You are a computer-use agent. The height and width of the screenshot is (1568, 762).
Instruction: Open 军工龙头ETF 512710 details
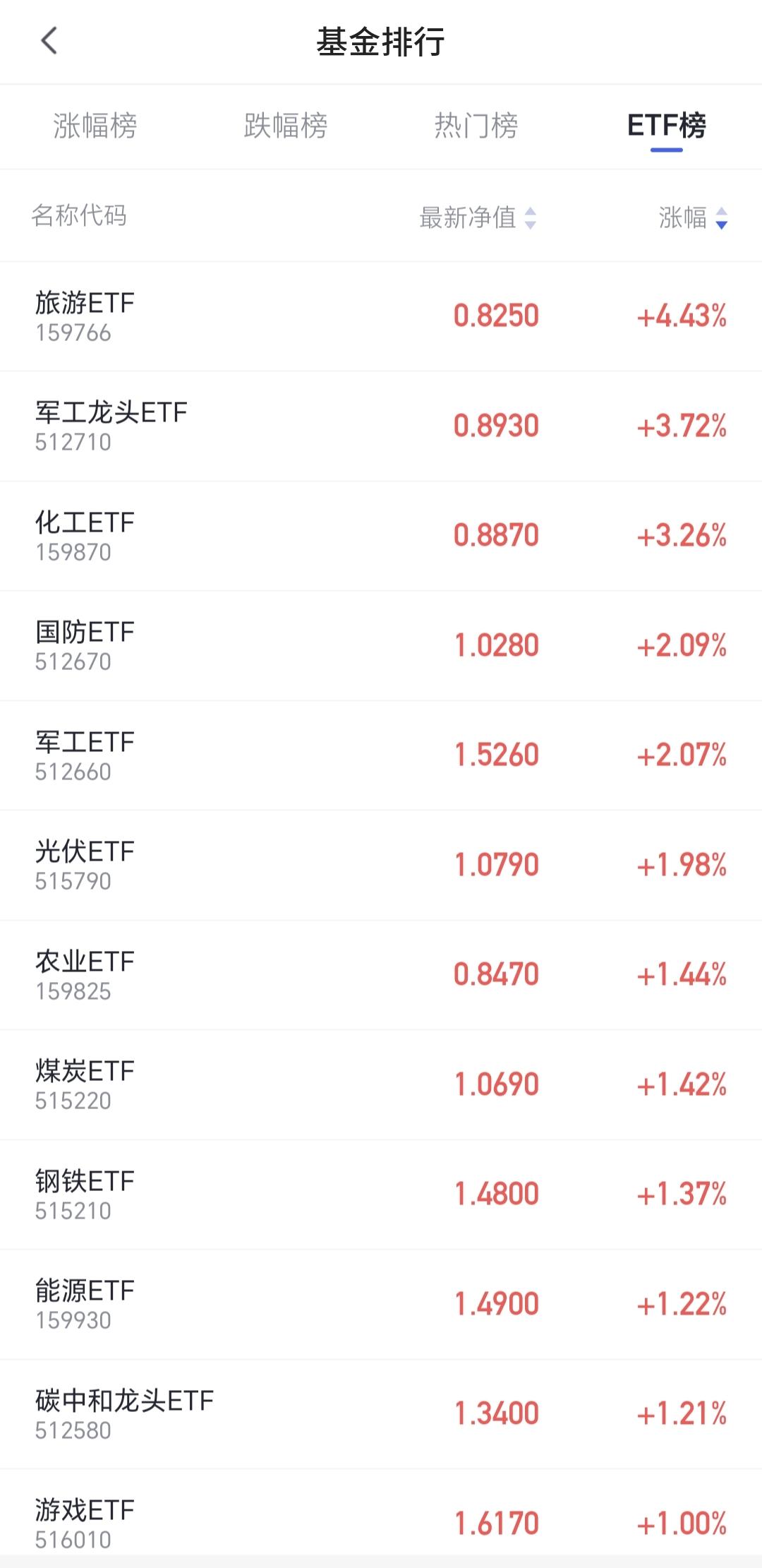[x=381, y=426]
